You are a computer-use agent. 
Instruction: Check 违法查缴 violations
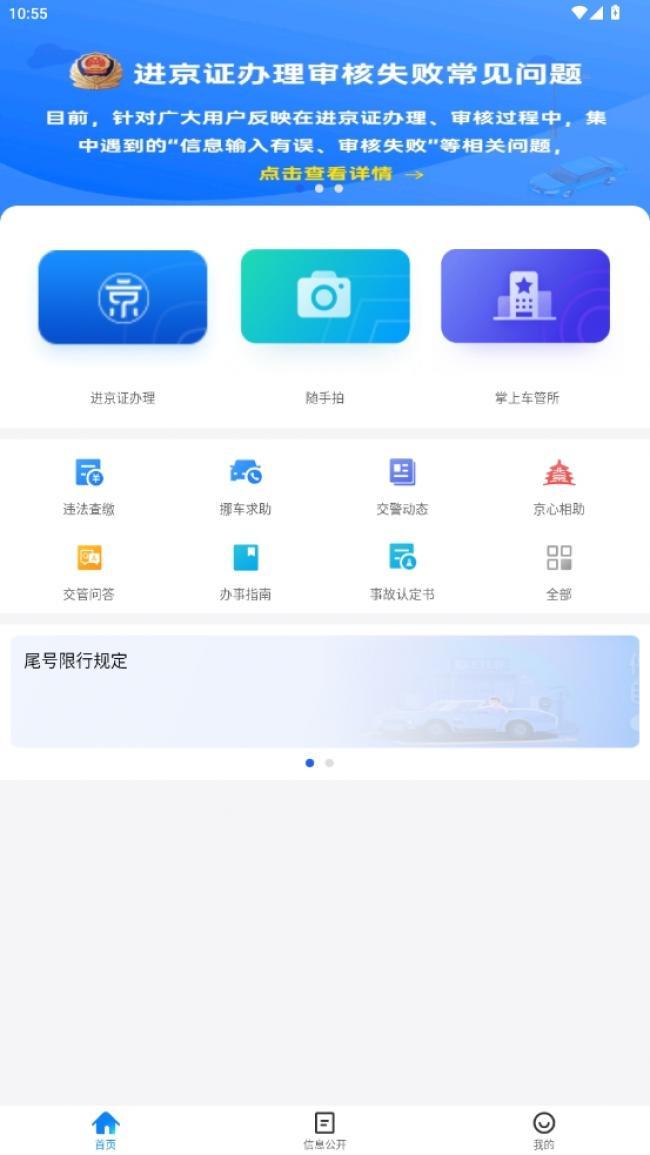tap(89, 487)
